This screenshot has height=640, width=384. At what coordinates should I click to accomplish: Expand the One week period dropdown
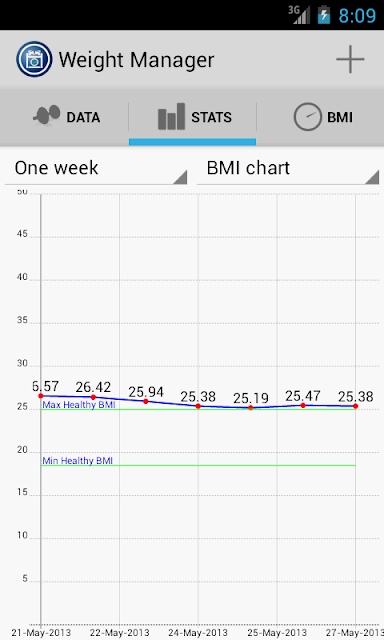[x=96, y=169]
